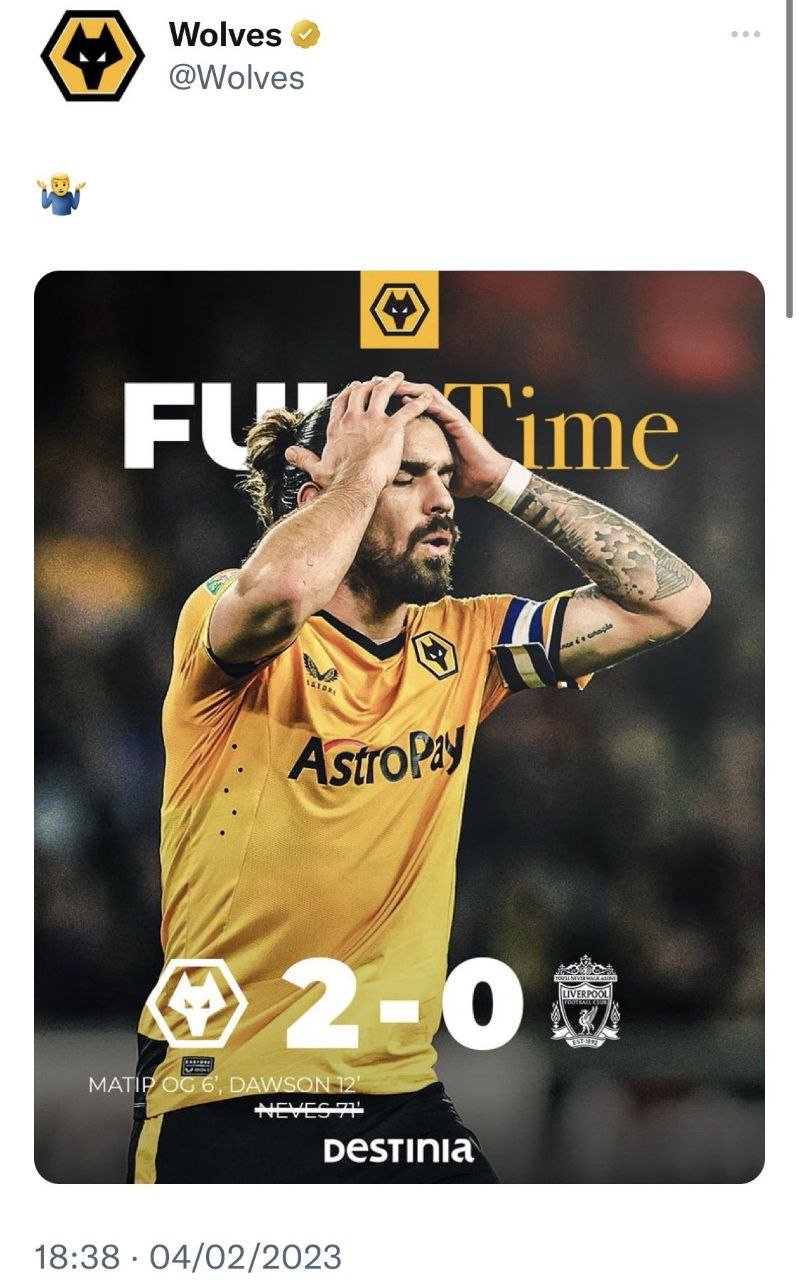This screenshot has height=1280, width=799.
Task: Open the tweet's three-dot overflow menu
Action: pos(745,34)
